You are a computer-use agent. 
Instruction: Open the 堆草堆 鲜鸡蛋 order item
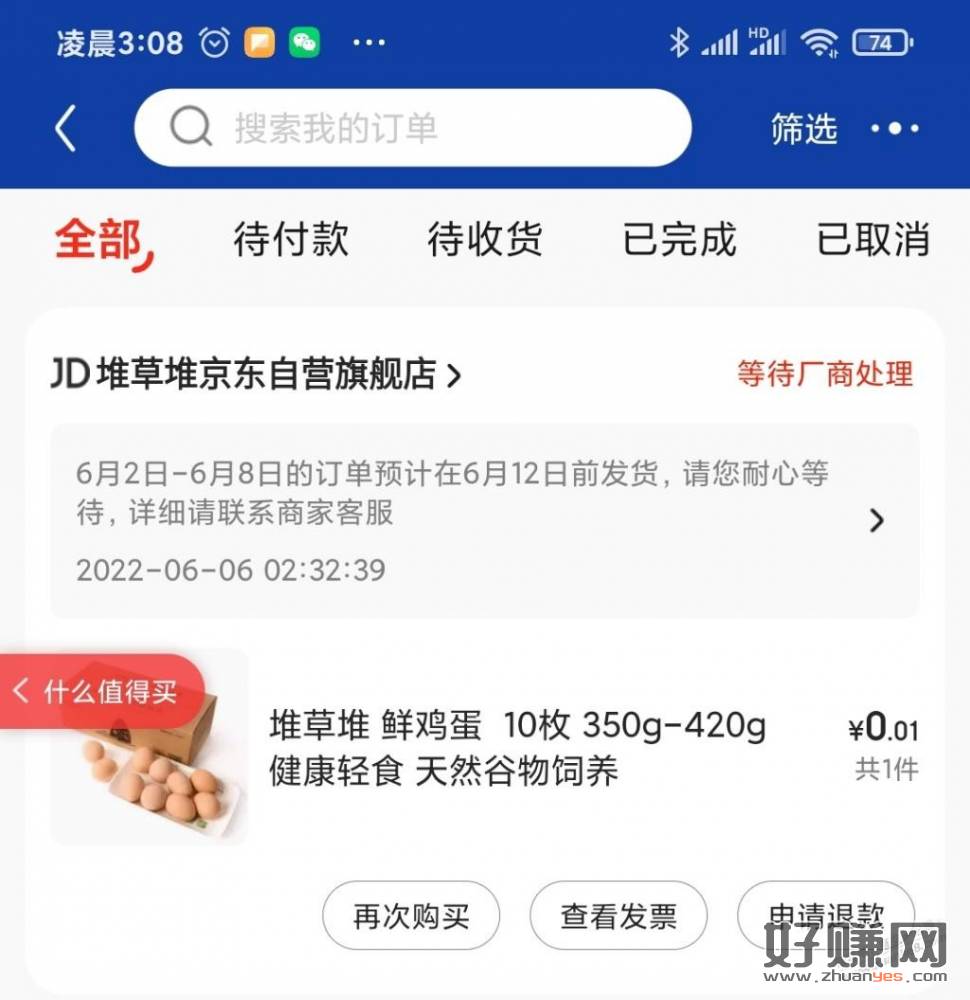point(517,747)
